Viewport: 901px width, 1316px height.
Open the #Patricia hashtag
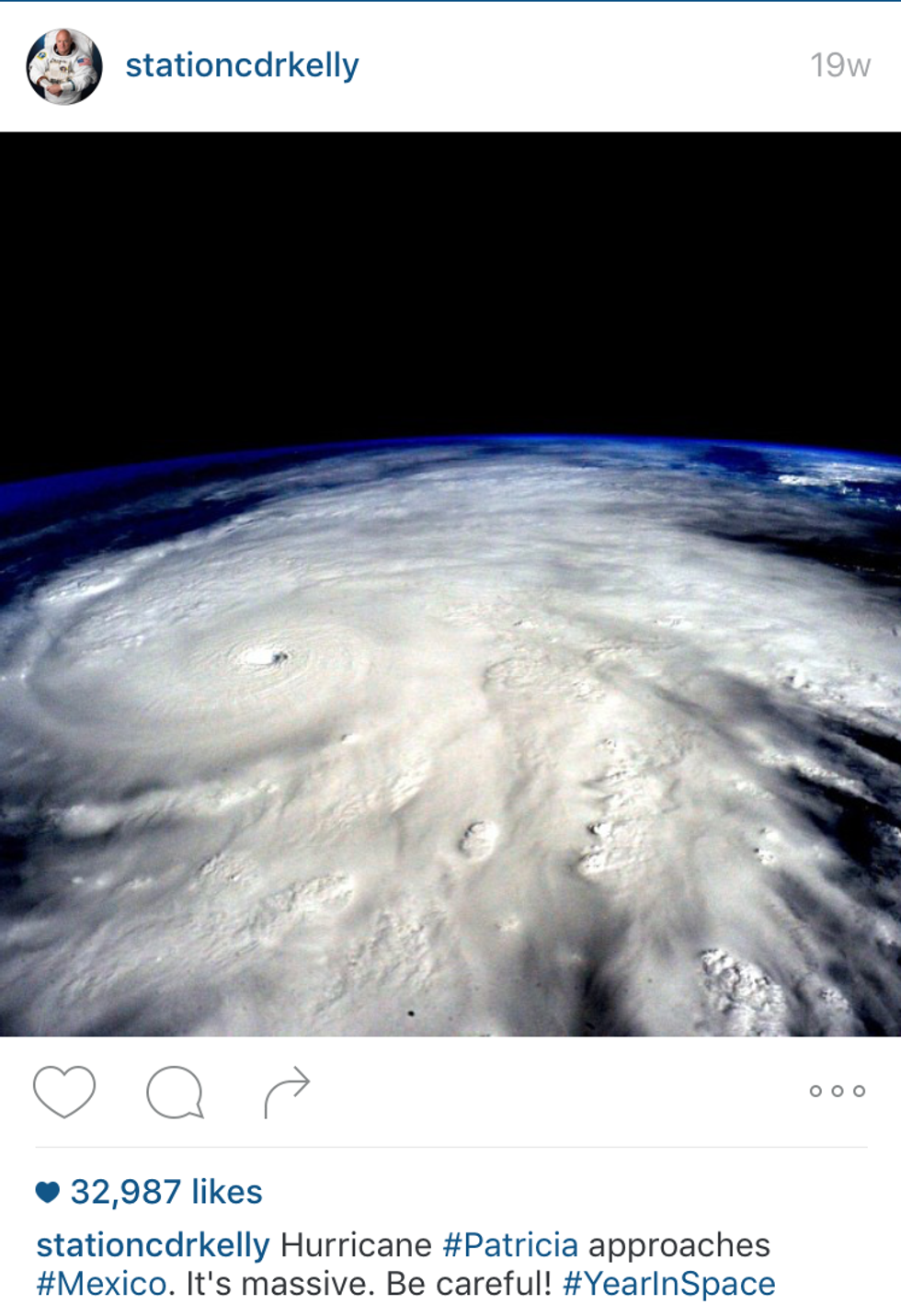(x=510, y=1245)
